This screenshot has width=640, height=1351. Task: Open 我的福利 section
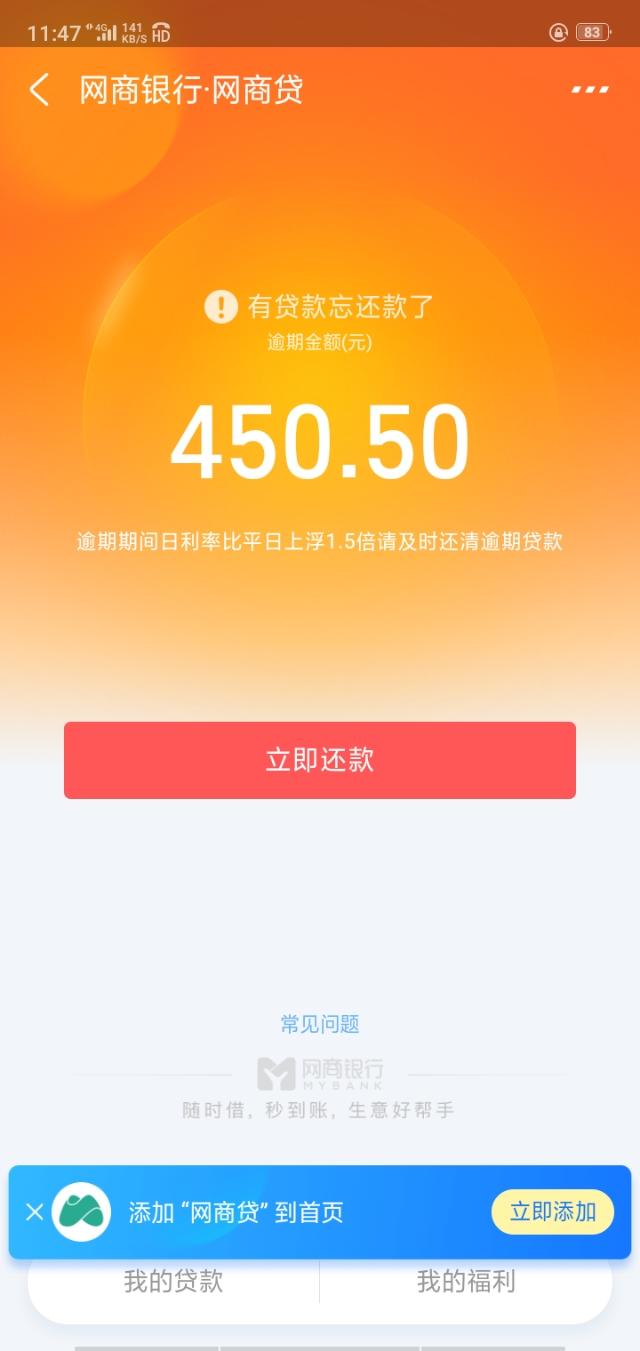(466, 1282)
